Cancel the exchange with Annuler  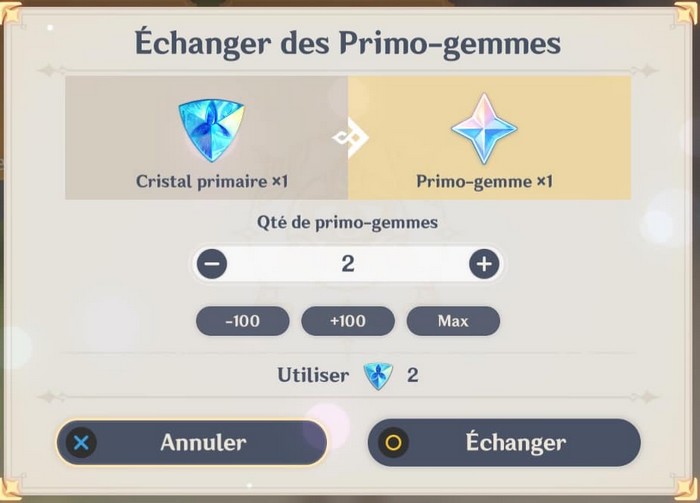click(192, 442)
